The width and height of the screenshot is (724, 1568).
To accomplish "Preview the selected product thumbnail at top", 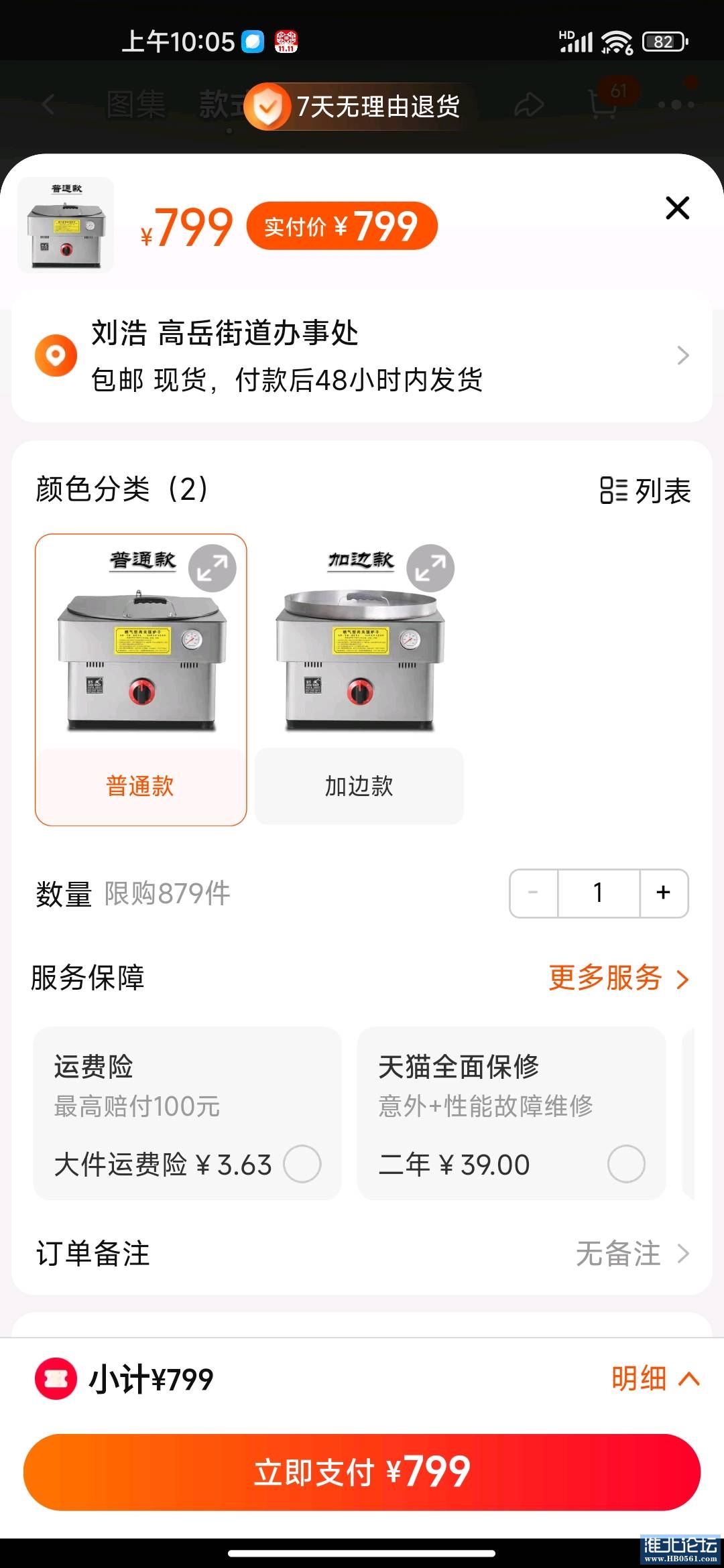I will [66, 225].
